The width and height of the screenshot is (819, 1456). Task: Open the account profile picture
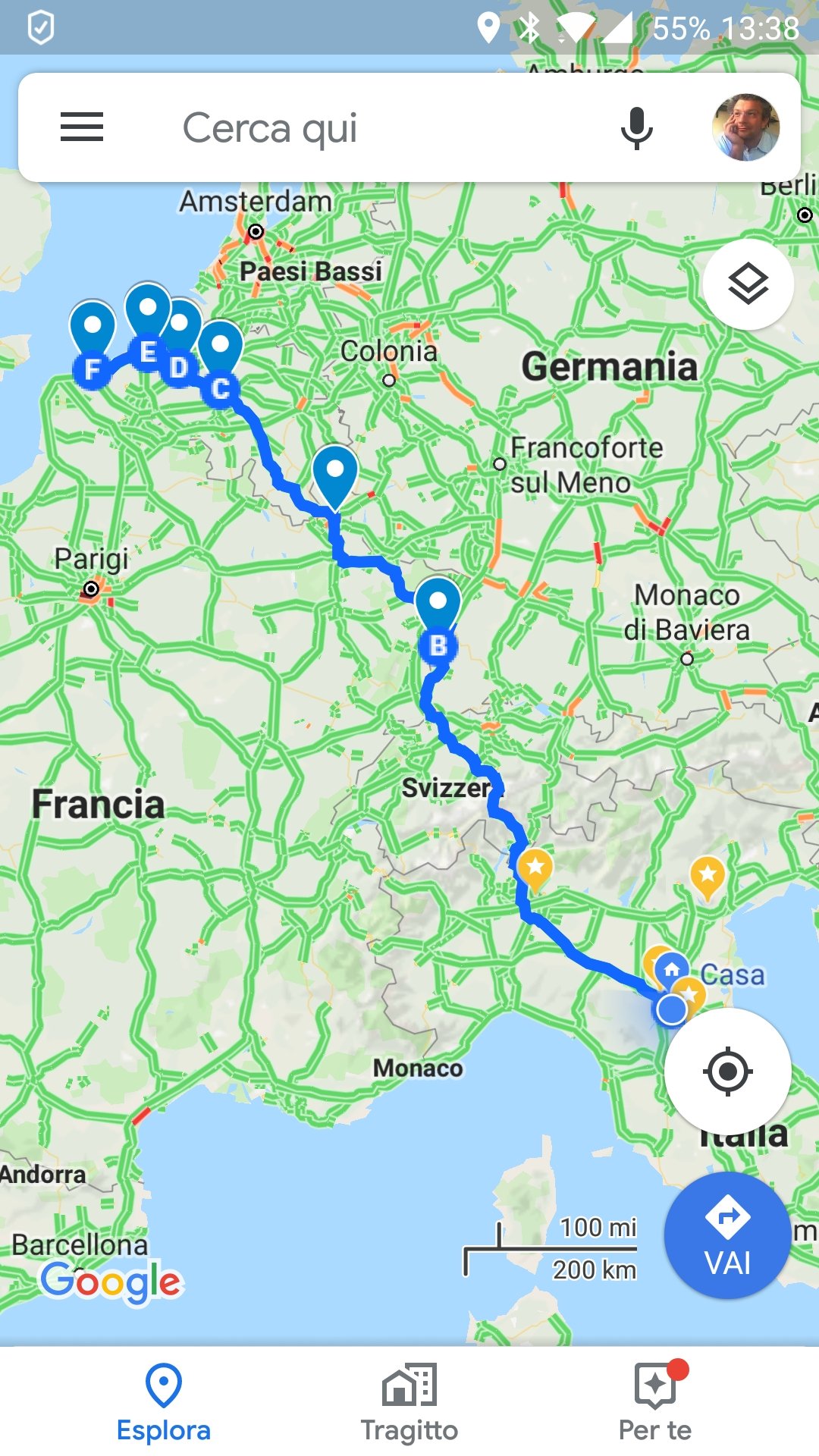pos(745,127)
